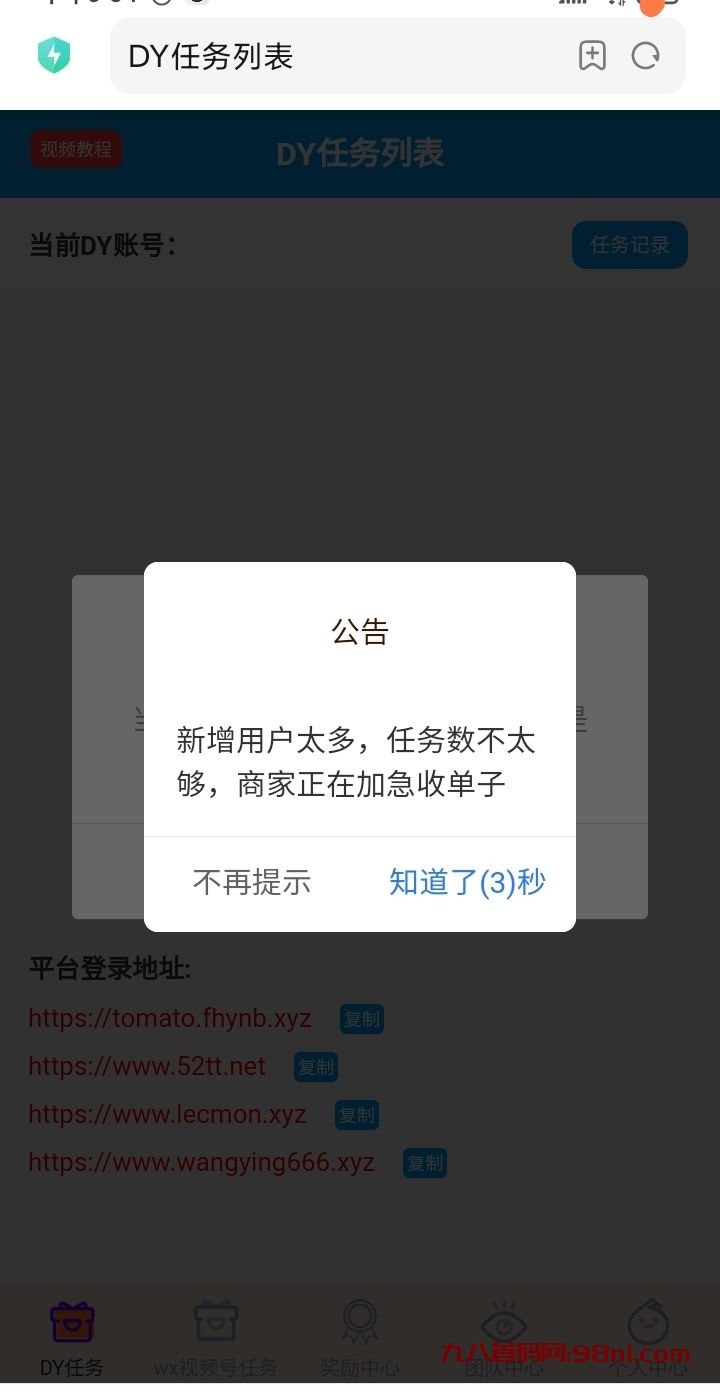Confirm the notice by tapping 知道了

tap(466, 881)
